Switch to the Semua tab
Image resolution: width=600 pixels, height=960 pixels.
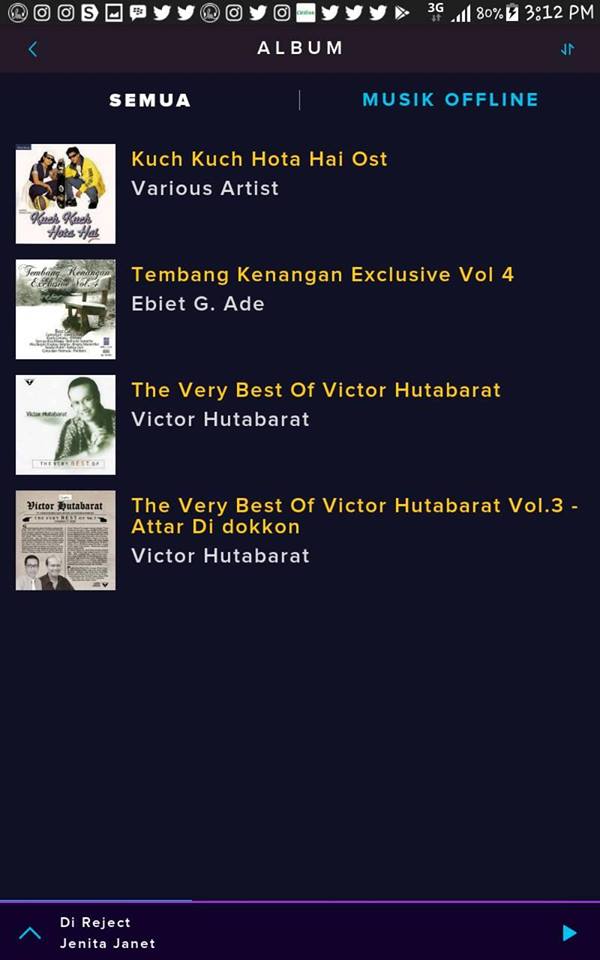150,100
